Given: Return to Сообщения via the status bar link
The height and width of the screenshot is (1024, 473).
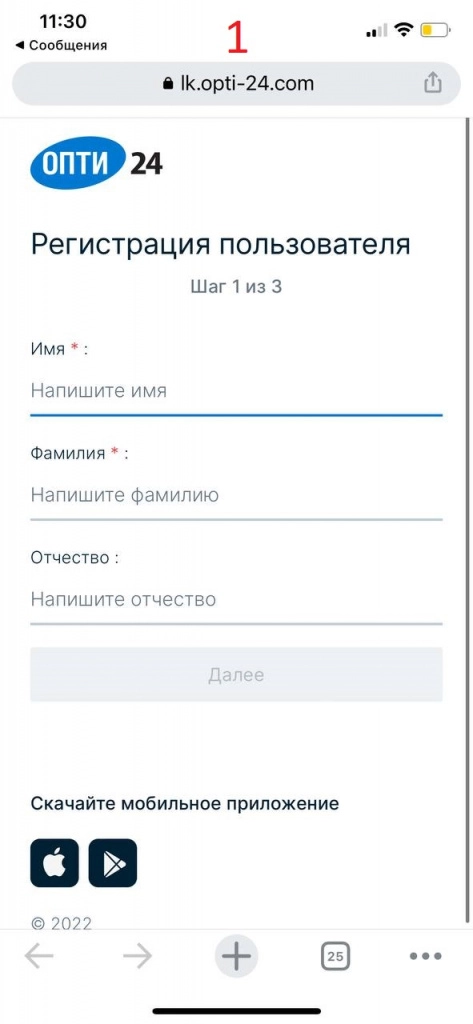Looking at the screenshot, I should [x=61, y=45].
